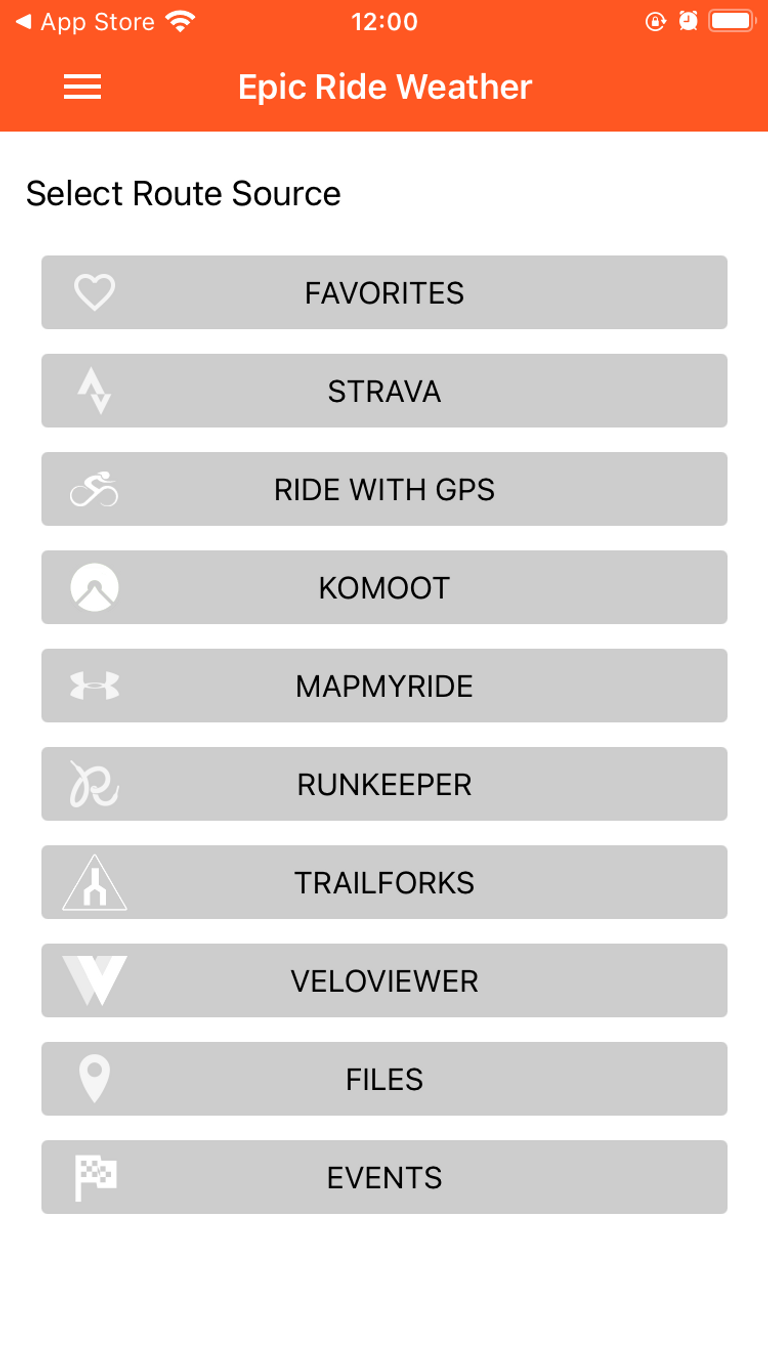Select Favorites as route source
Viewport: 768px width, 1366px height.
[384, 292]
